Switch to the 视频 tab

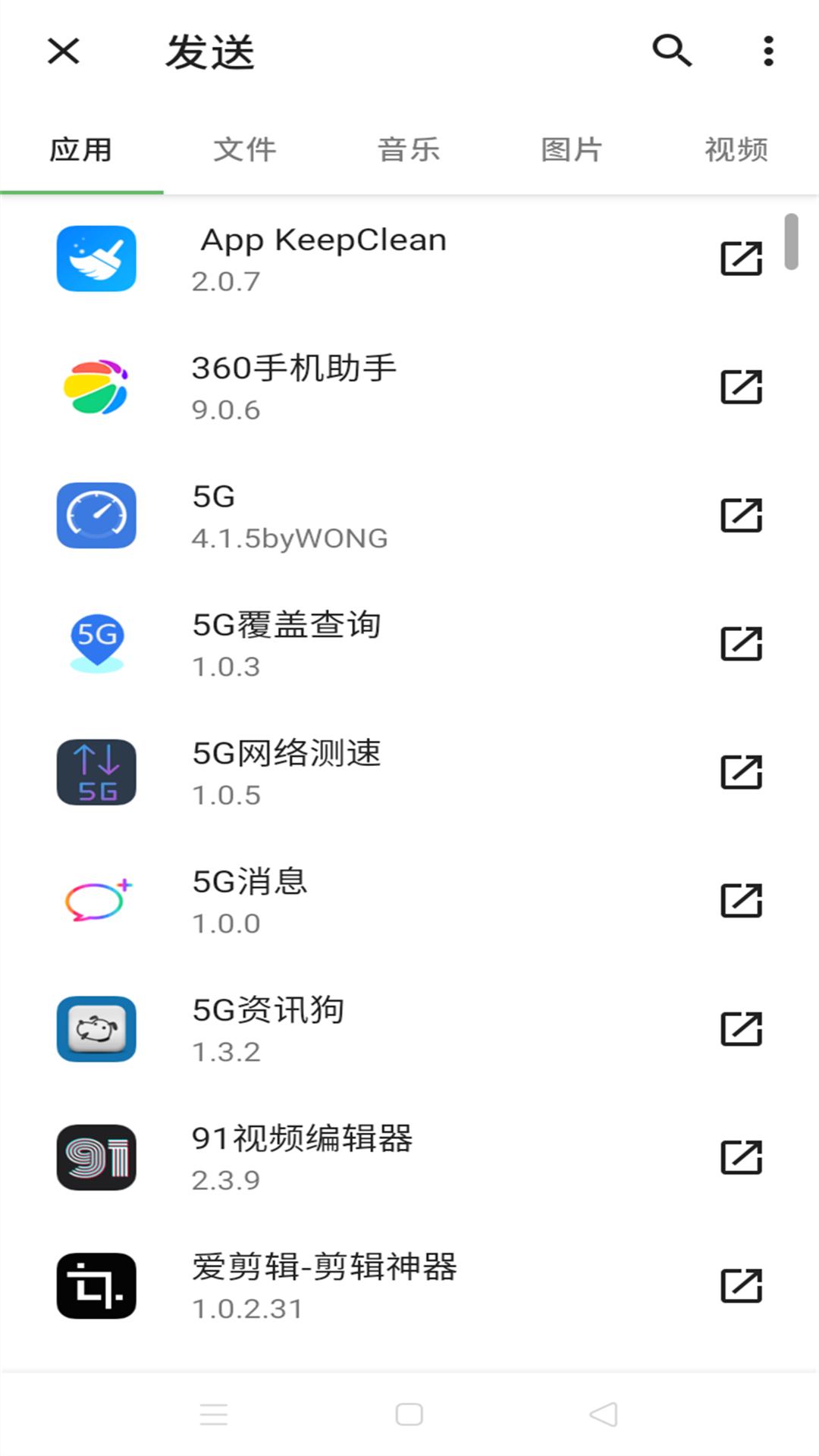(x=736, y=149)
